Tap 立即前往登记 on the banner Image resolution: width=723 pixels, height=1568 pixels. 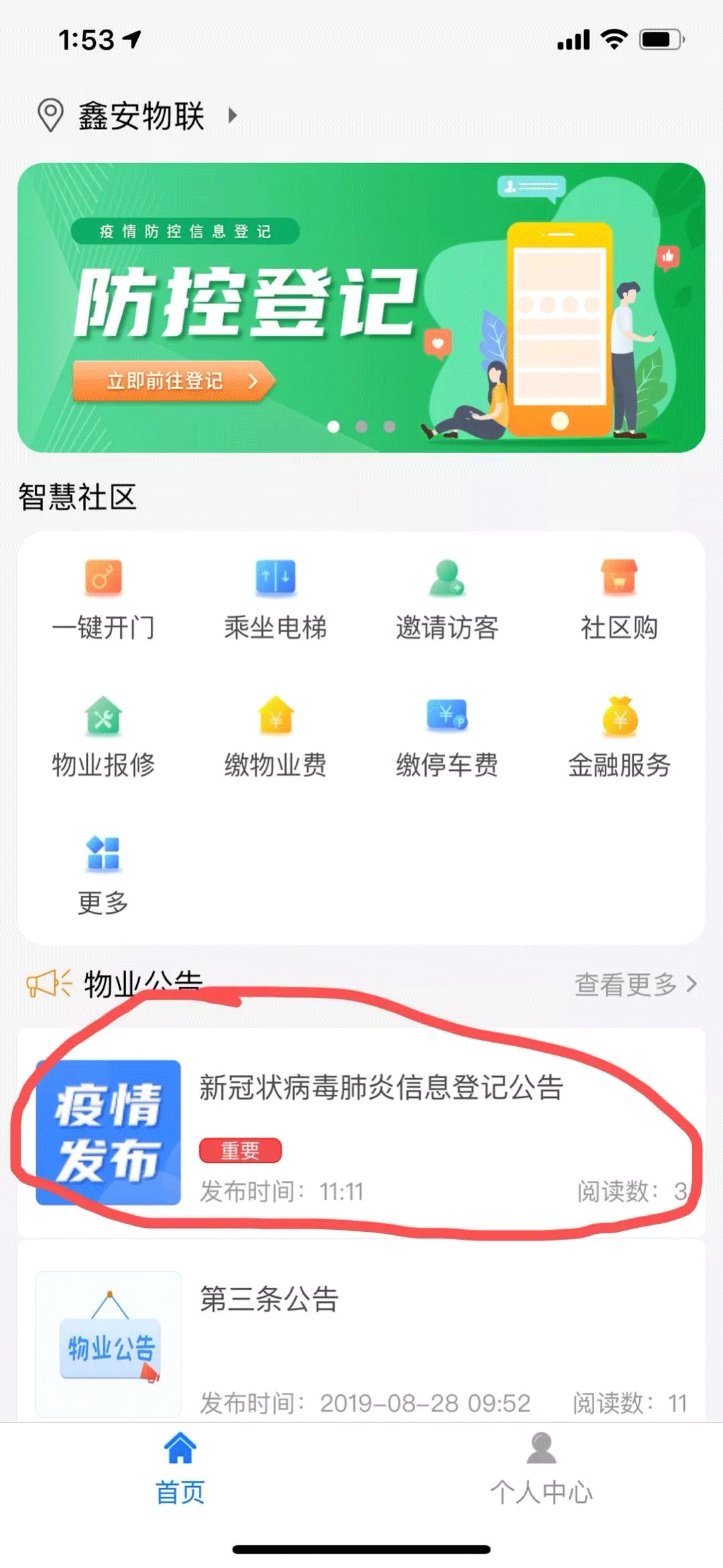pyautogui.click(x=172, y=381)
